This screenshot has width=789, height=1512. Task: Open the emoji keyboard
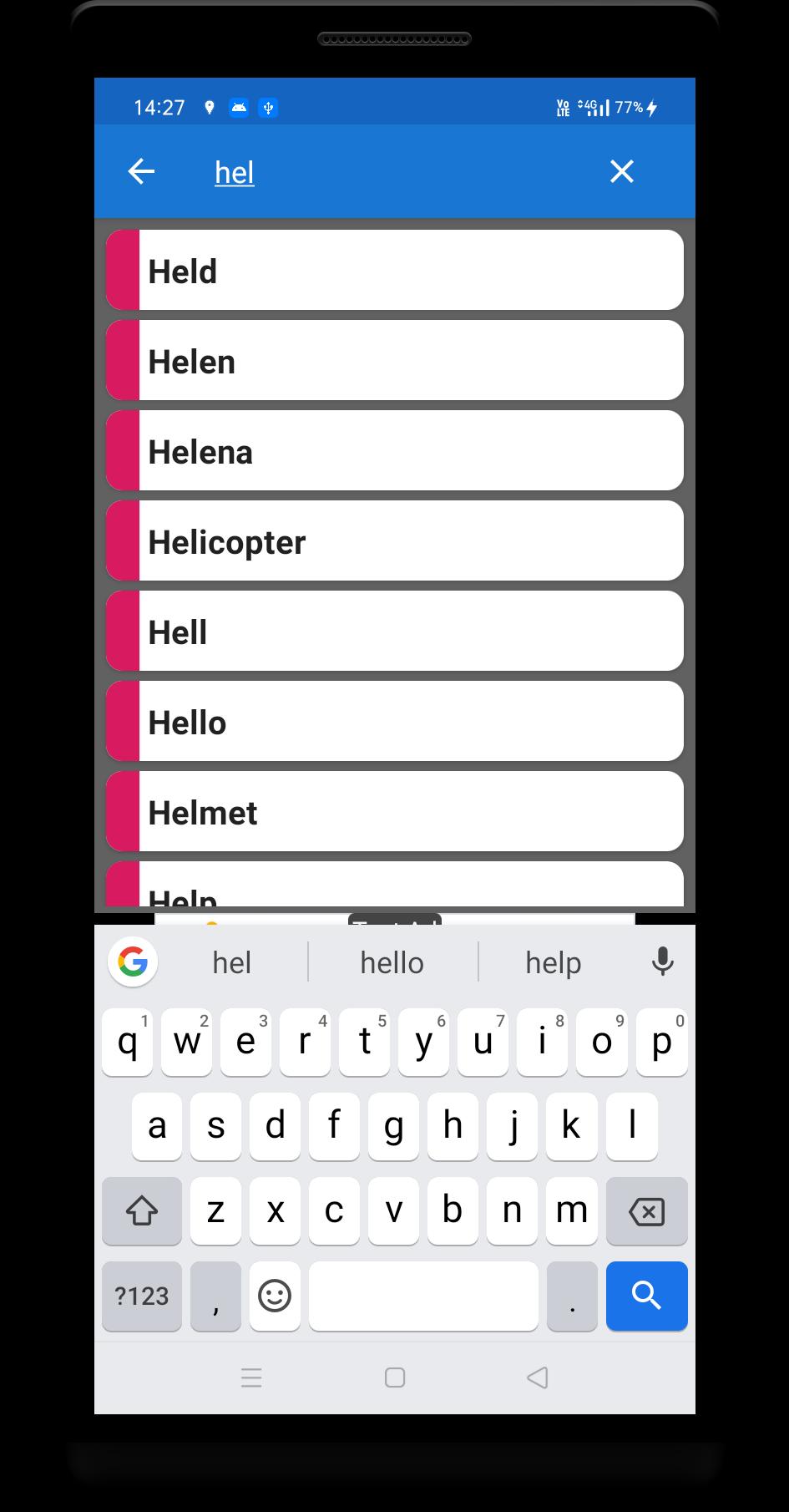click(x=275, y=1296)
